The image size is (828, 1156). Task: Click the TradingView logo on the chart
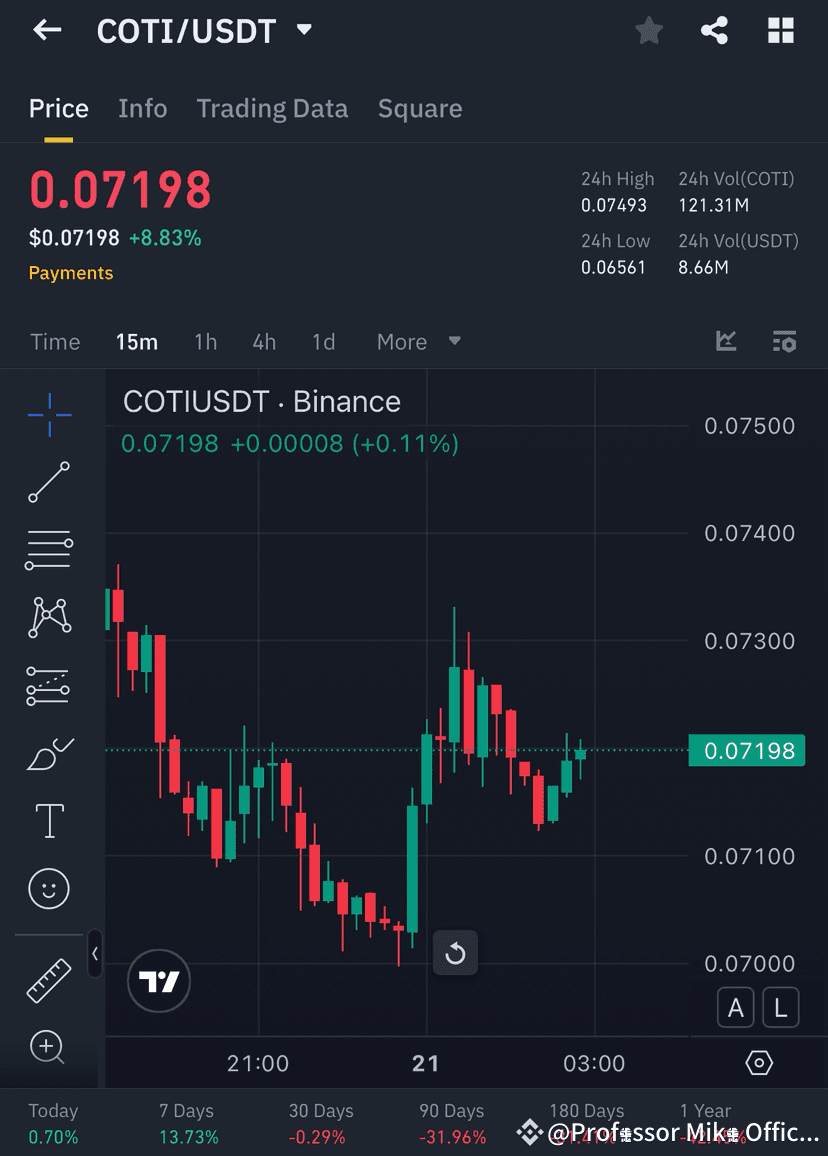click(x=158, y=981)
